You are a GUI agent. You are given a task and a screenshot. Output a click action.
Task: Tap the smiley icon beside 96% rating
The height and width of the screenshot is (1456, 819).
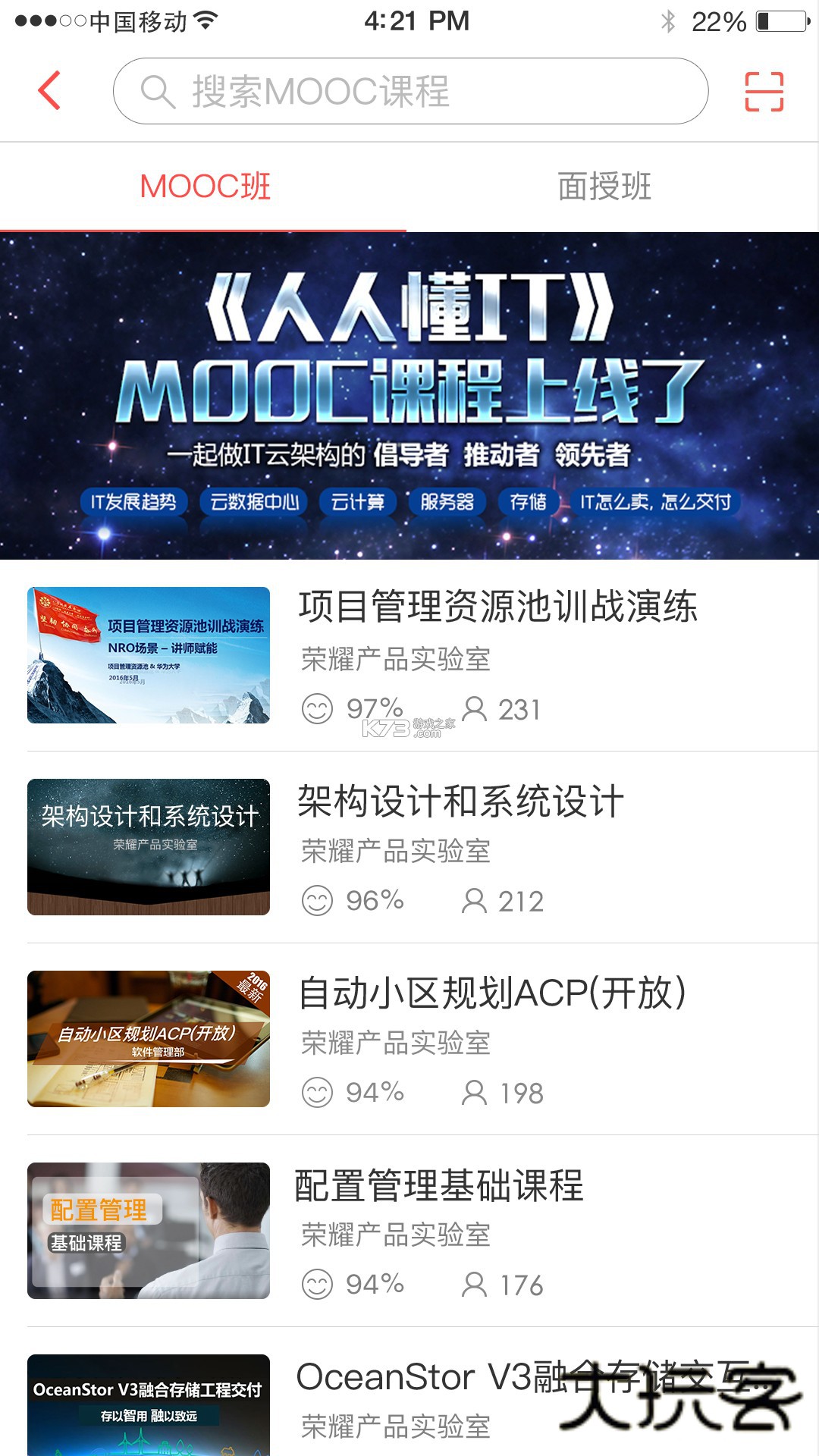pos(319,901)
